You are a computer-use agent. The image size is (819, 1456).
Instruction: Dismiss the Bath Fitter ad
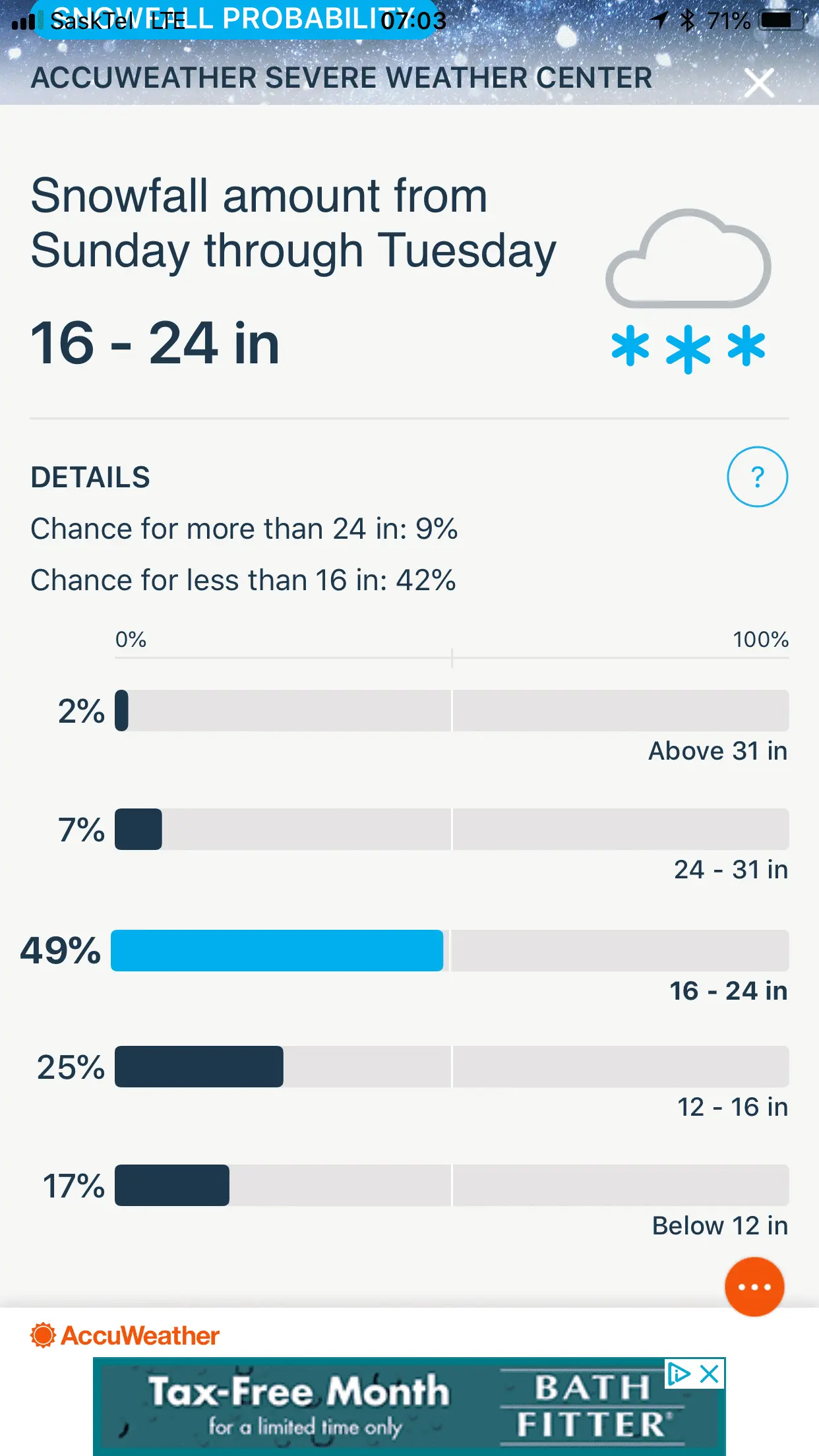coord(710,1374)
